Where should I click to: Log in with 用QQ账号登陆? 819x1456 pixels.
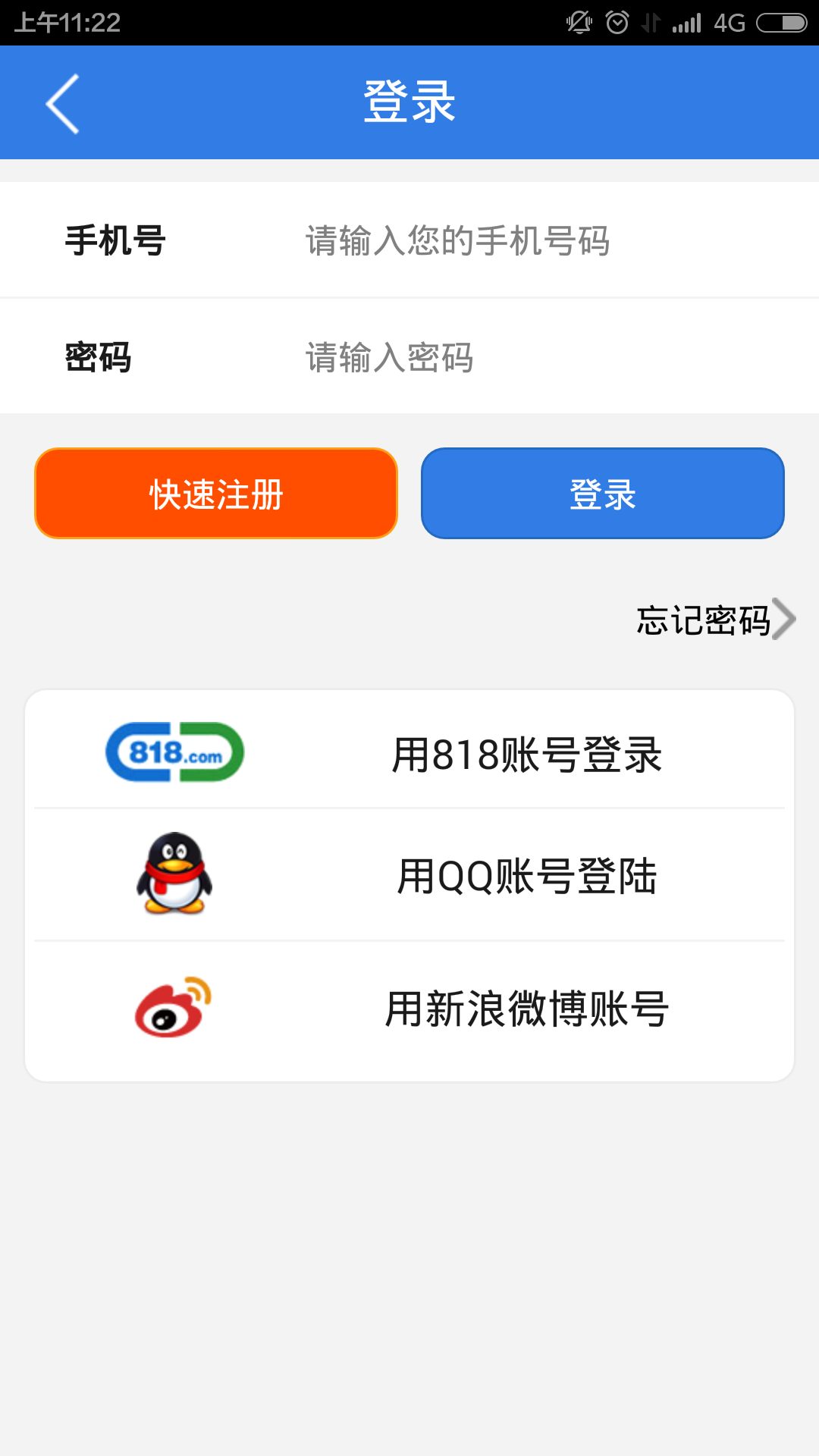[409, 875]
